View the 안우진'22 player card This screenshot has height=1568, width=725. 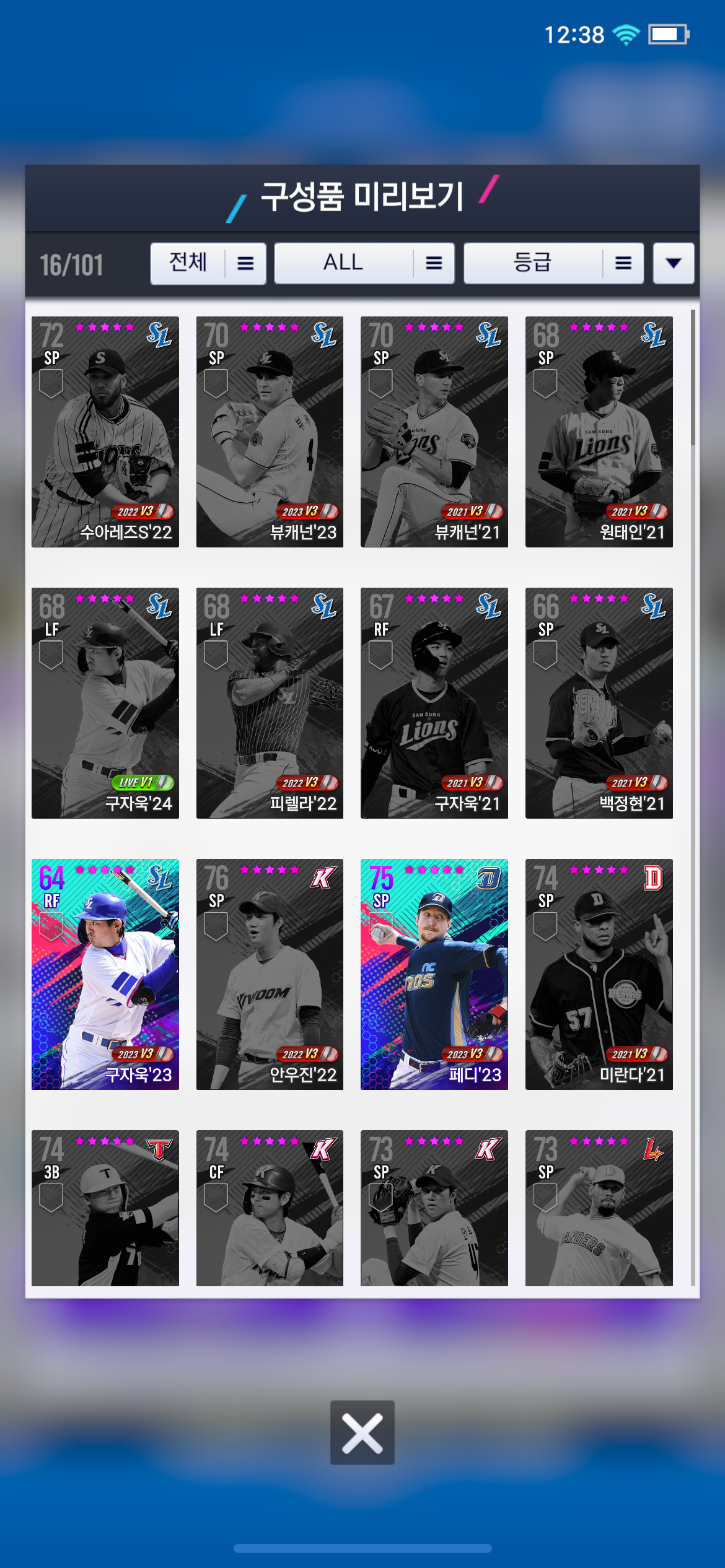pos(270,974)
